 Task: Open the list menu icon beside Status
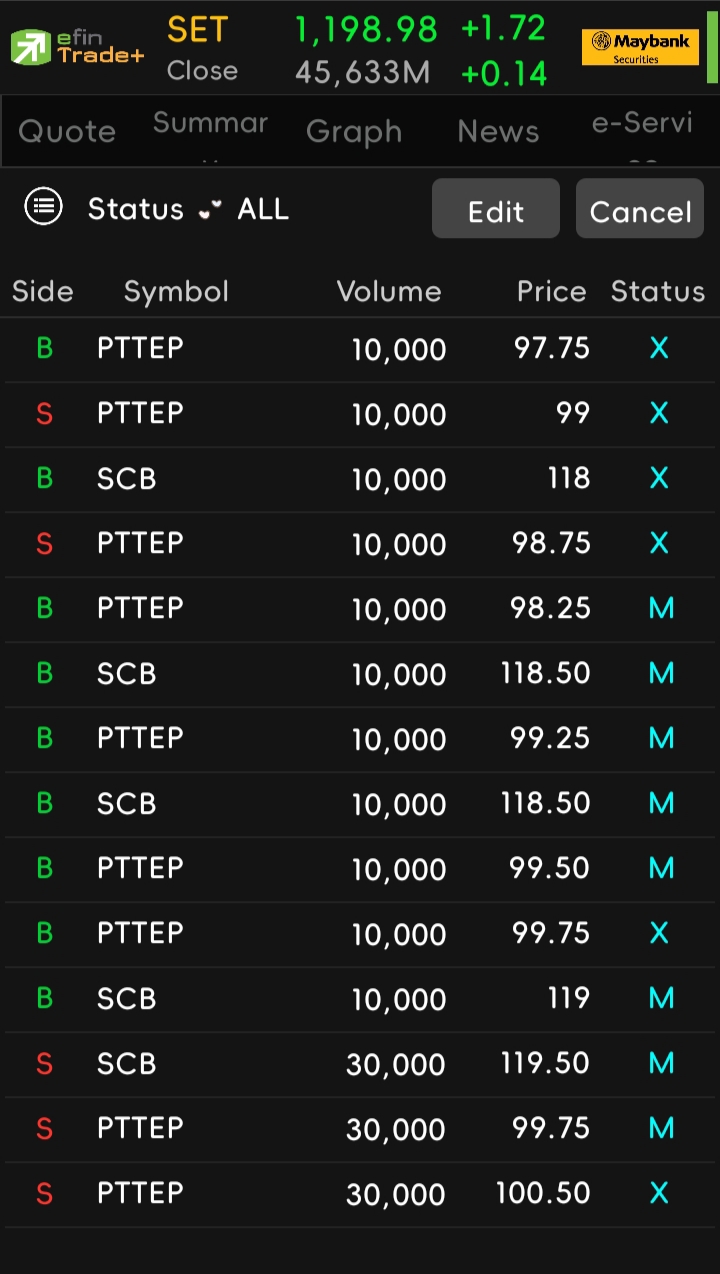[x=43, y=208]
